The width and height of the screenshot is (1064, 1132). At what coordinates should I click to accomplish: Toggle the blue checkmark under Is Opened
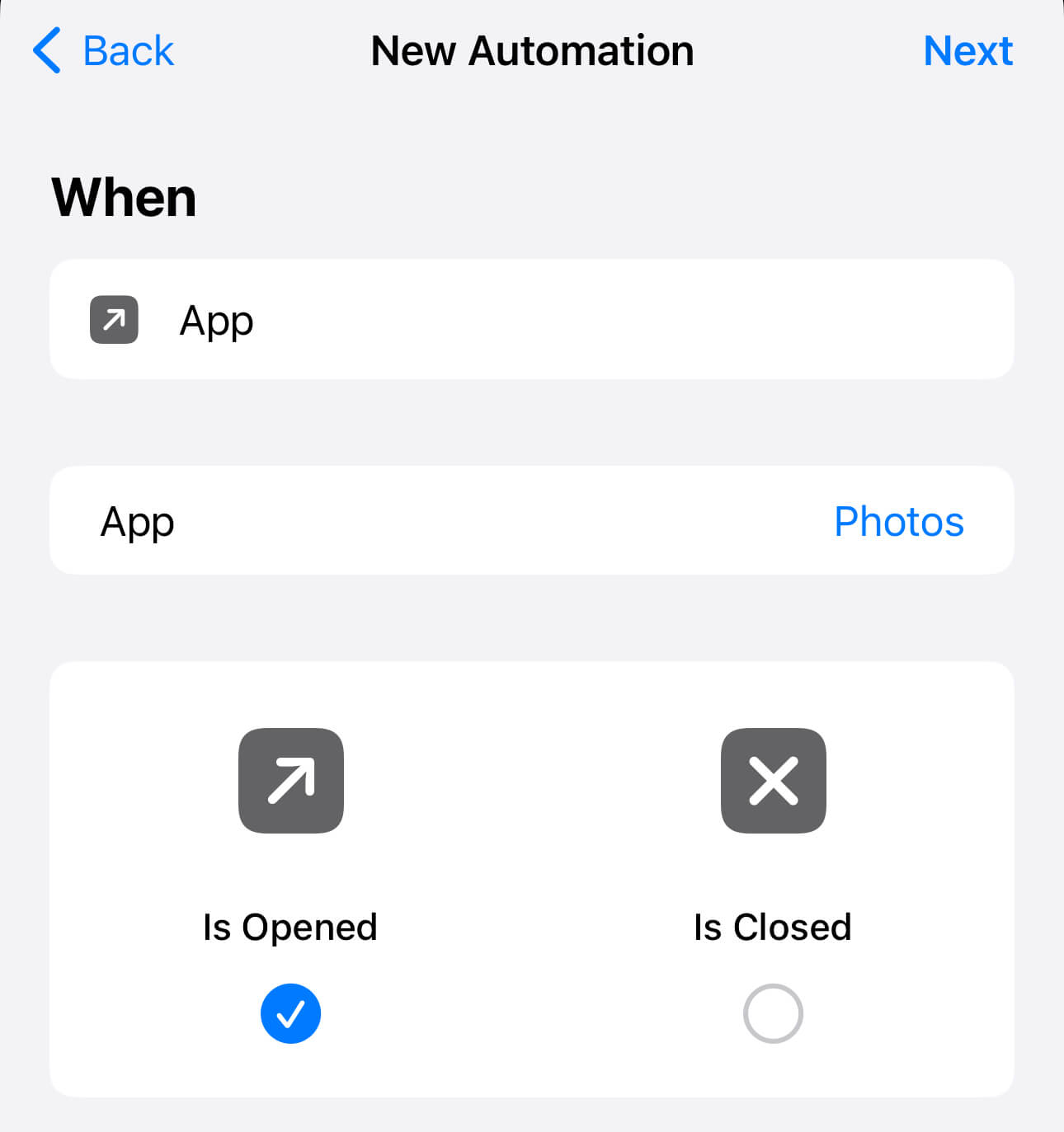(290, 1013)
